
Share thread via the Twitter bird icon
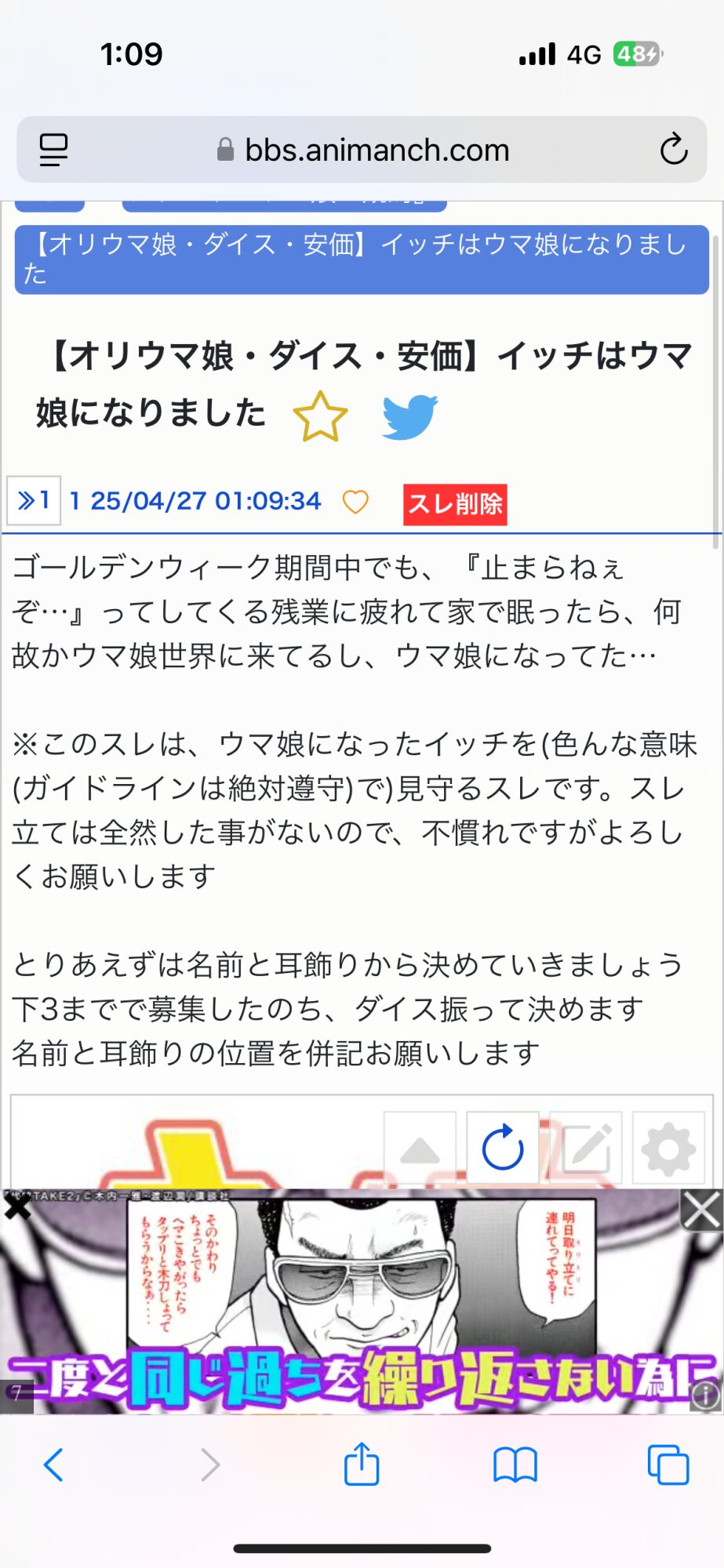409,416
